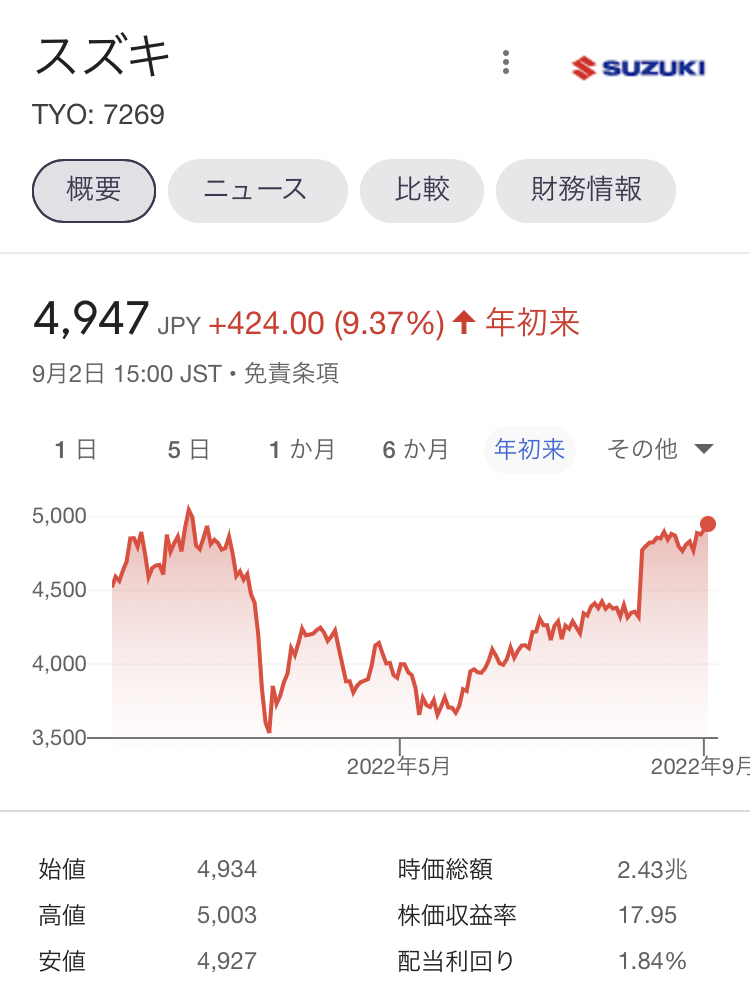The width and height of the screenshot is (750, 1008).
Task: Select the 年初来 chart range
Action: click(x=530, y=450)
